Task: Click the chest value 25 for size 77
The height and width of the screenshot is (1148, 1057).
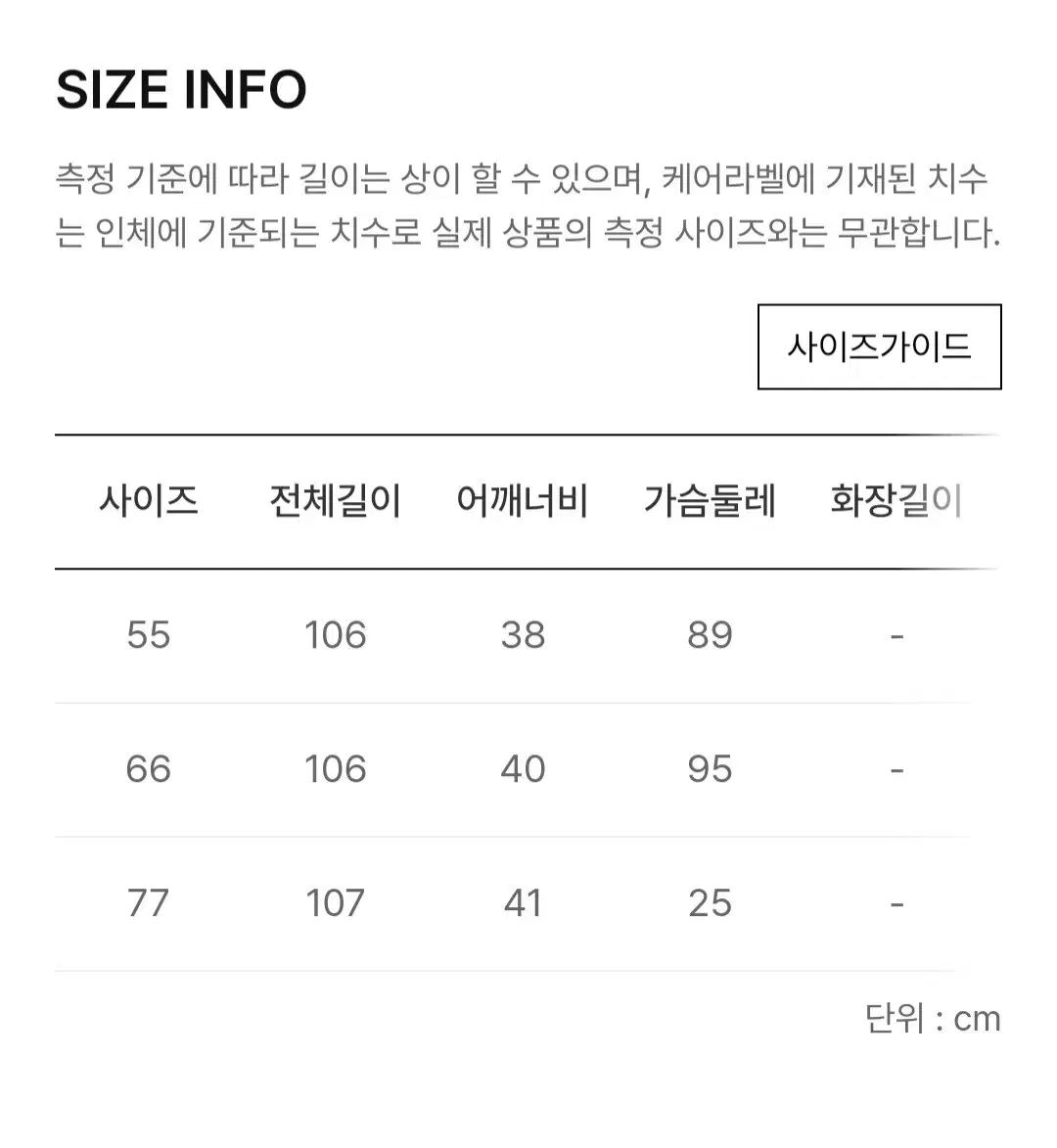Action: (709, 903)
